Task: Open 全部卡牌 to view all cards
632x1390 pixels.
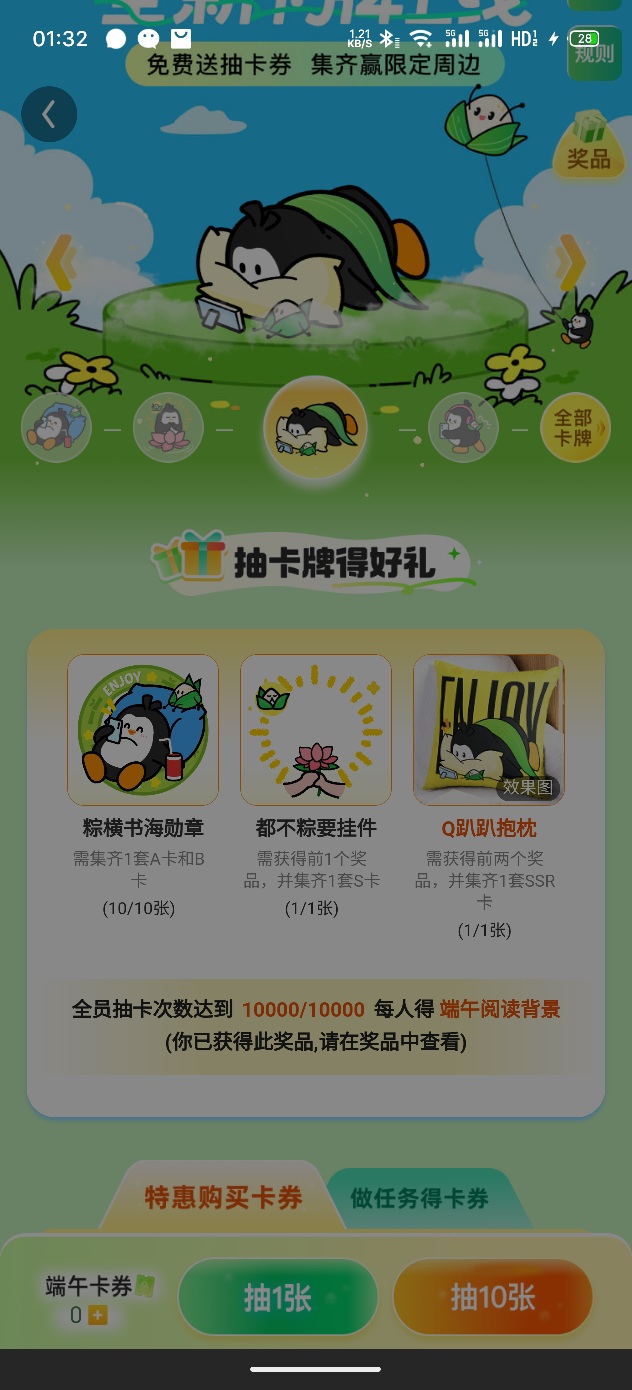Action: [x=575, y=428]
